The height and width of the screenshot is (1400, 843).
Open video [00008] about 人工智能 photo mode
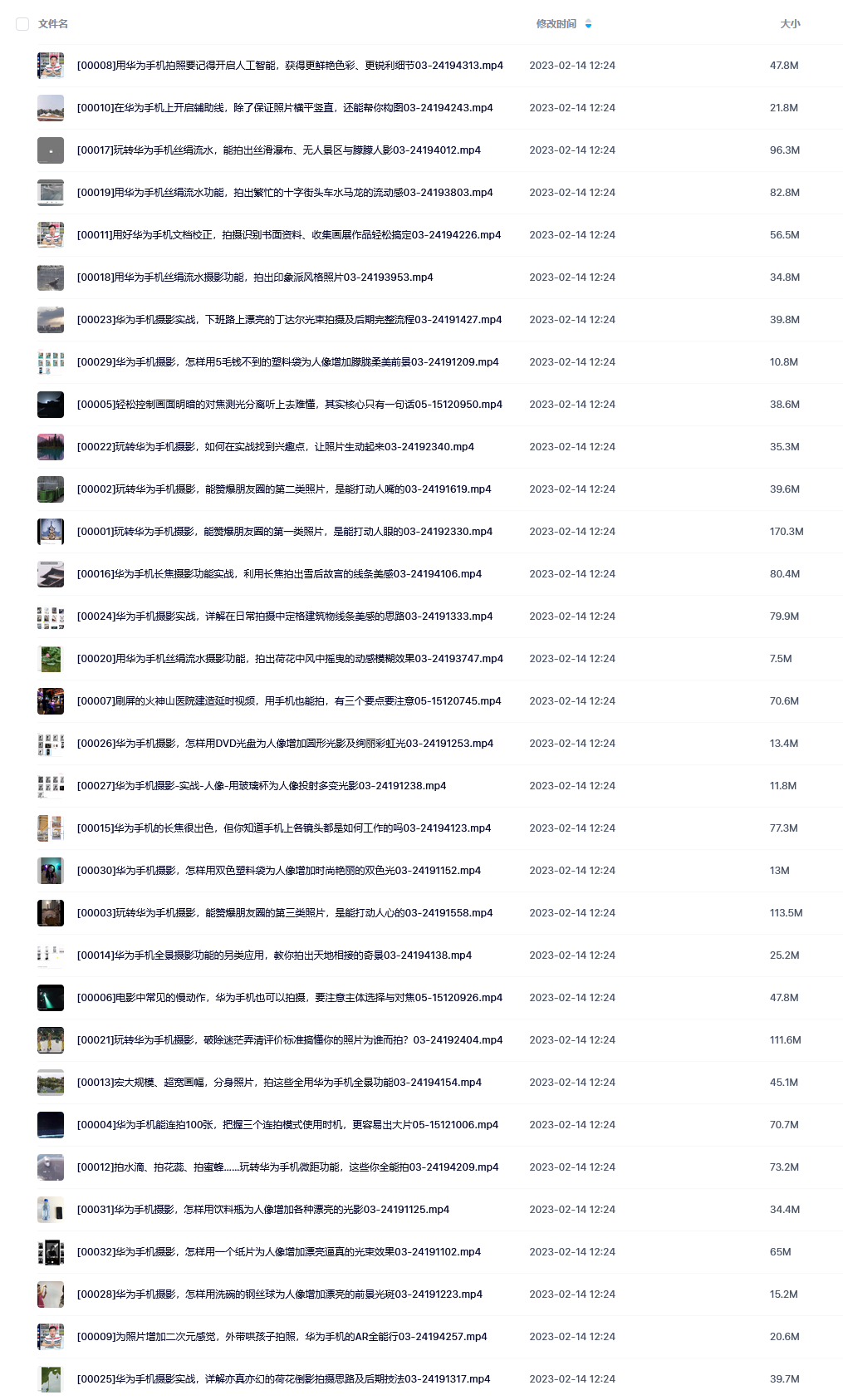290,66
